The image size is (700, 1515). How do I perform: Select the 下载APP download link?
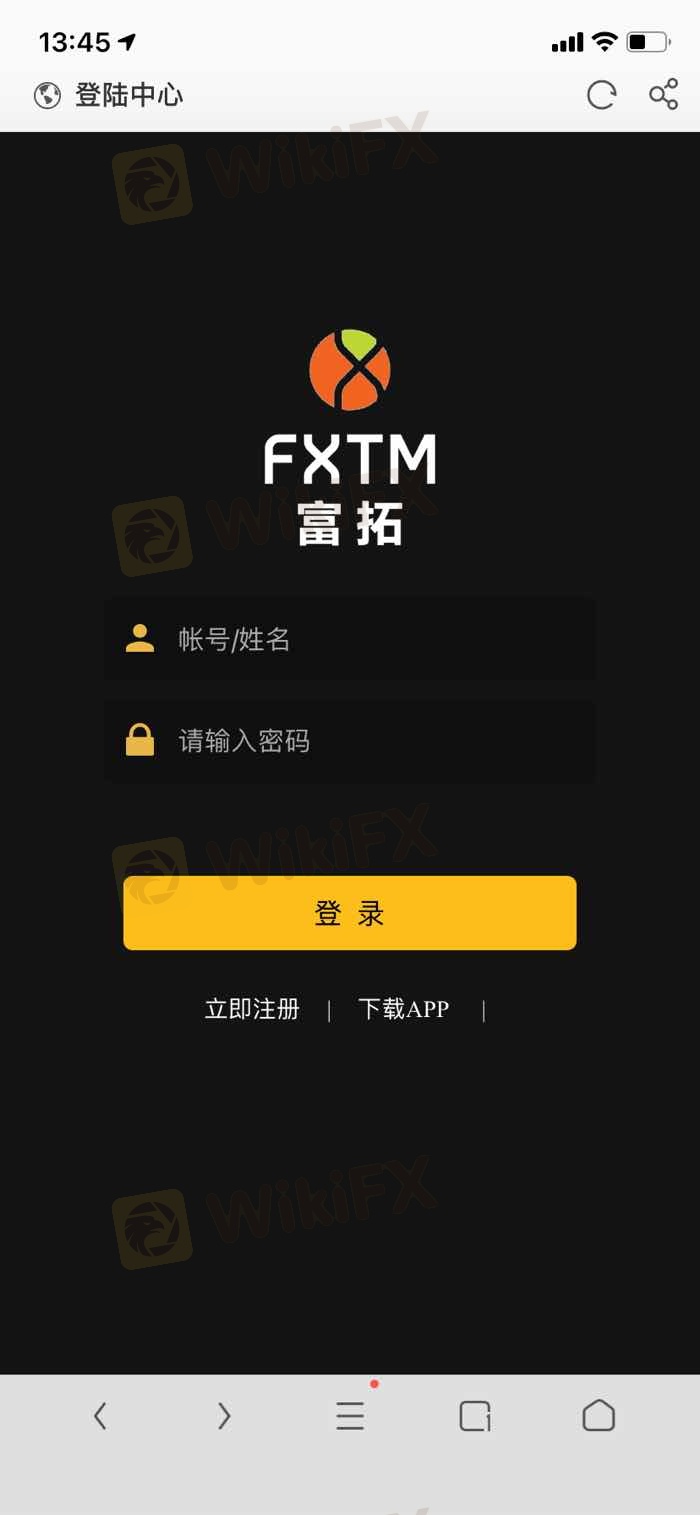403,1009
